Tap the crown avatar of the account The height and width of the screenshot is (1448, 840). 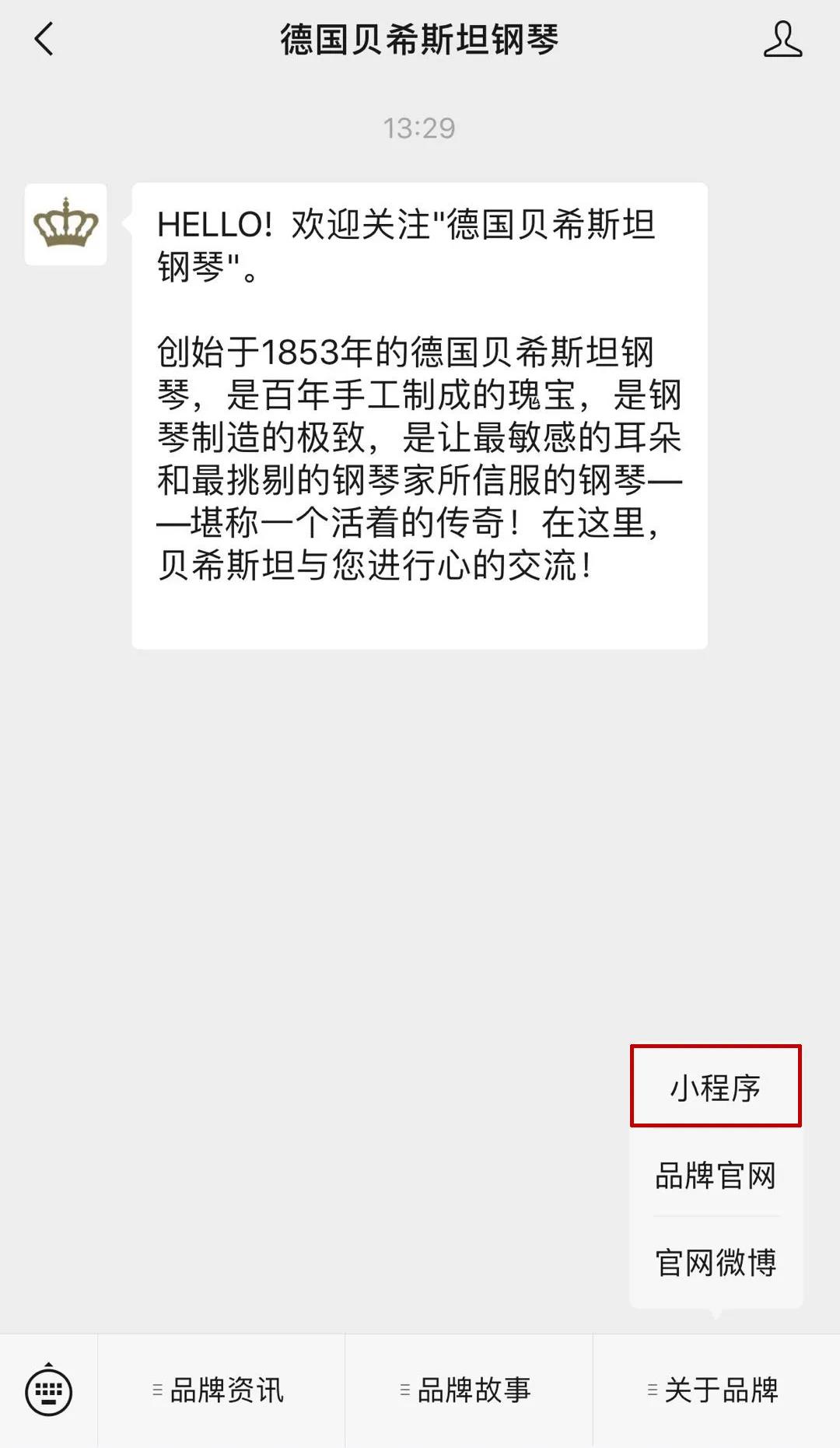point(65,224)
